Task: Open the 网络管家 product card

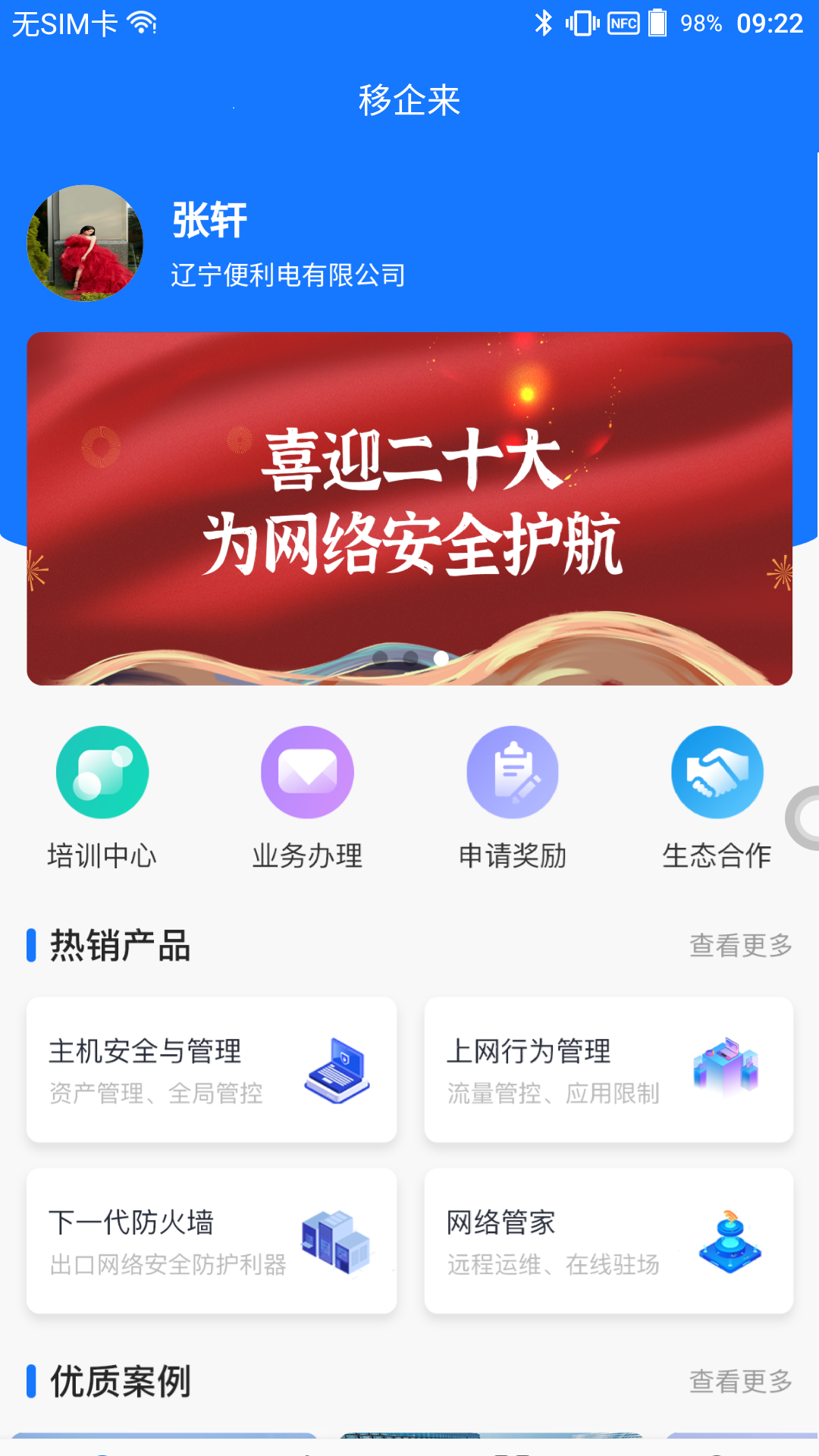Action: [609, 1241]
